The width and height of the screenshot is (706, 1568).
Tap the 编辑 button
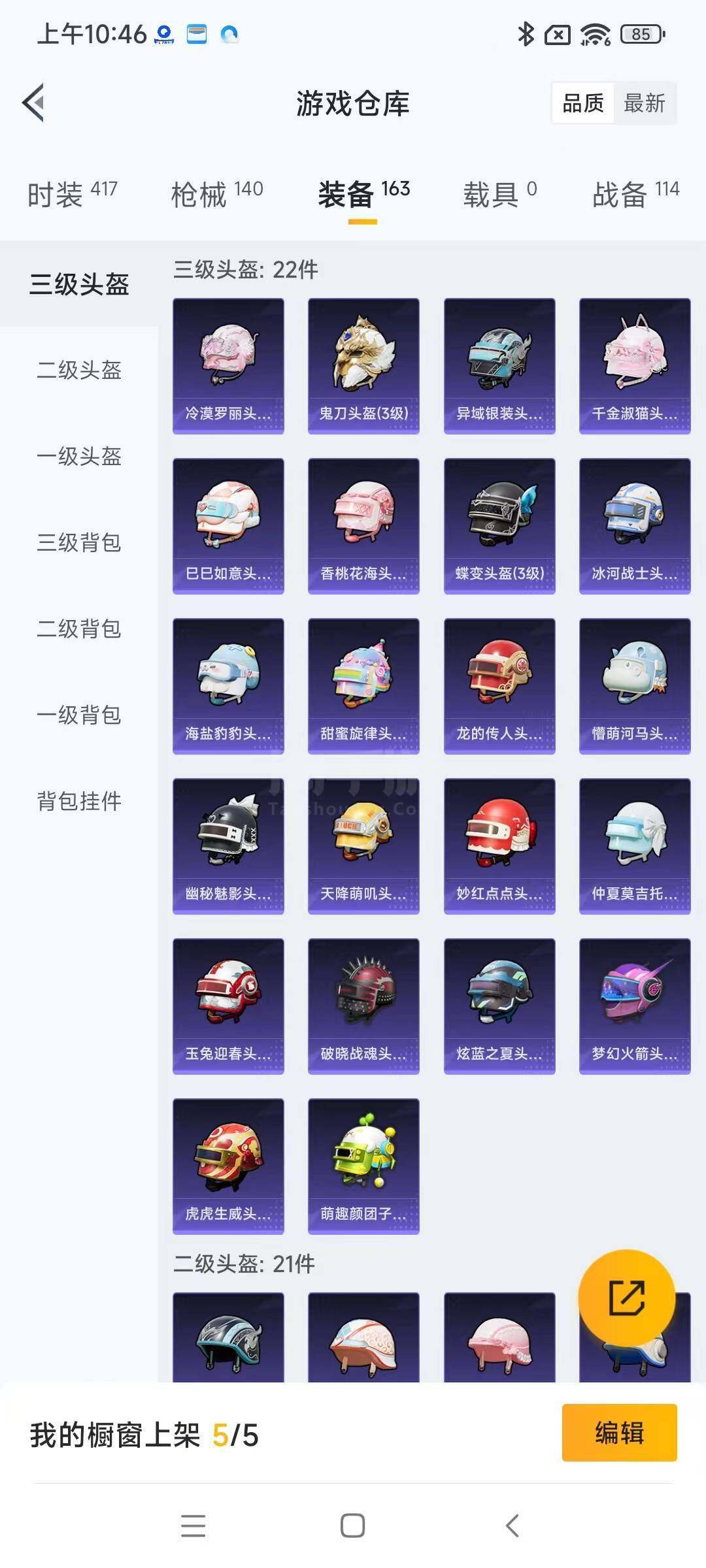pos(619,1433)
